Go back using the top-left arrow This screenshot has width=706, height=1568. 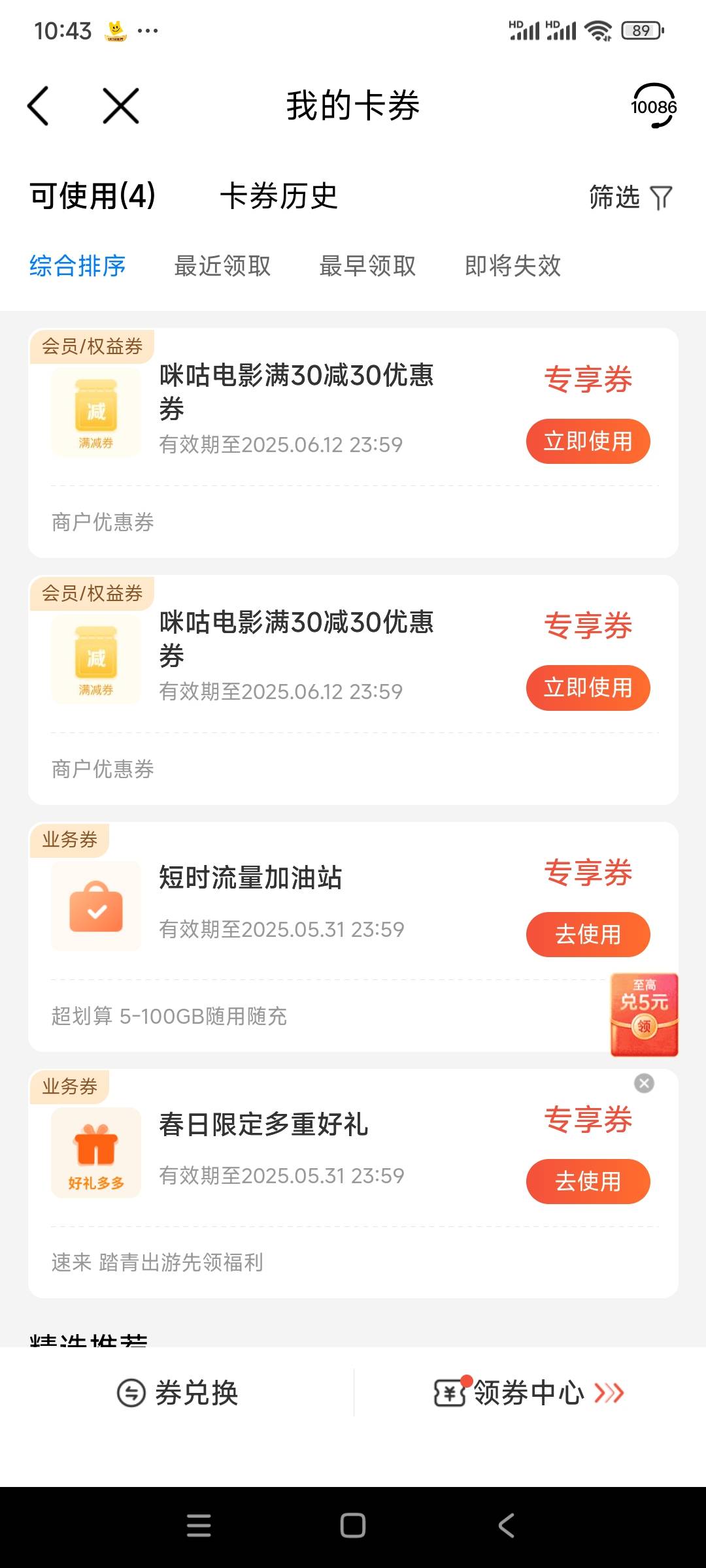[x=38, y=106]
